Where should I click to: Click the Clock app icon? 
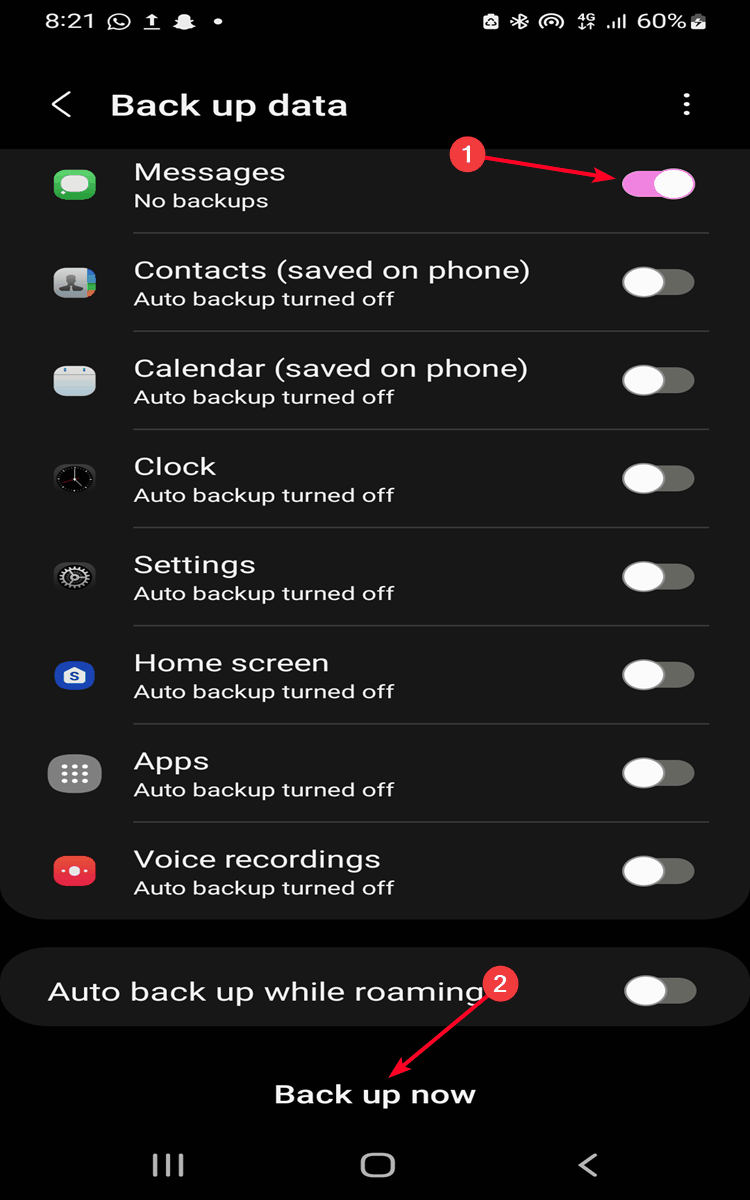tap(75, 479)
